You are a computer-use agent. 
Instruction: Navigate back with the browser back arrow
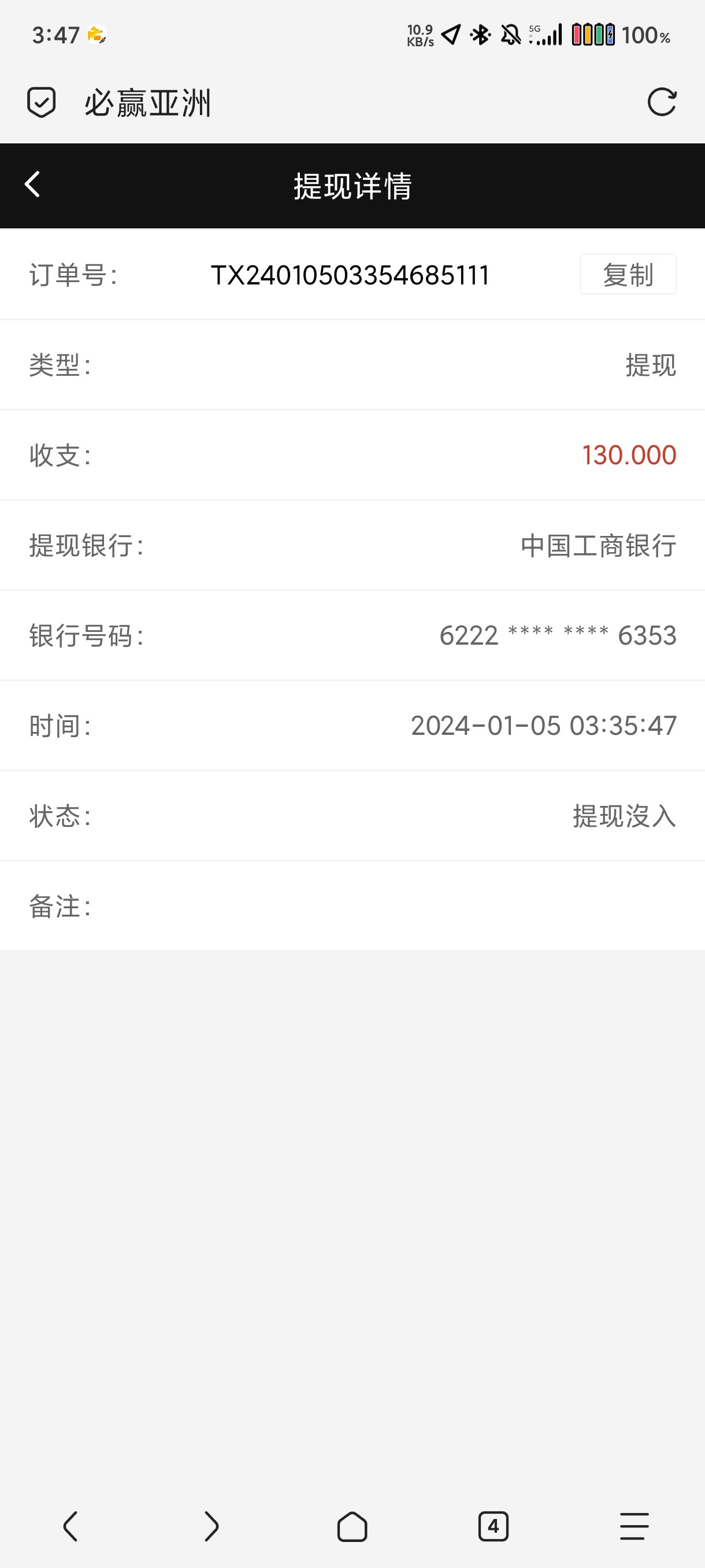[70, 1526]
